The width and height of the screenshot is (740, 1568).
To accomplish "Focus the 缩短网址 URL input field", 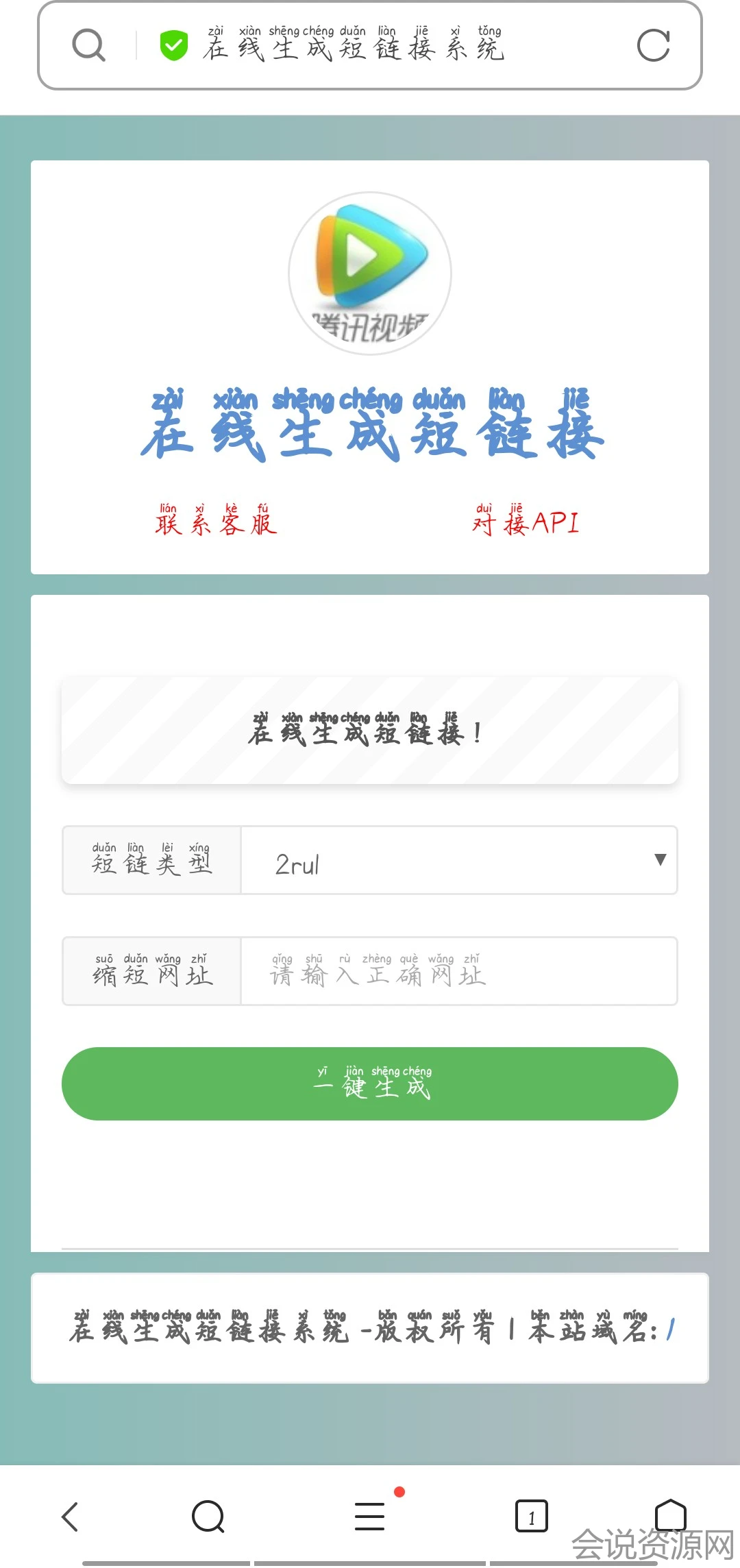I will point(458,971).
